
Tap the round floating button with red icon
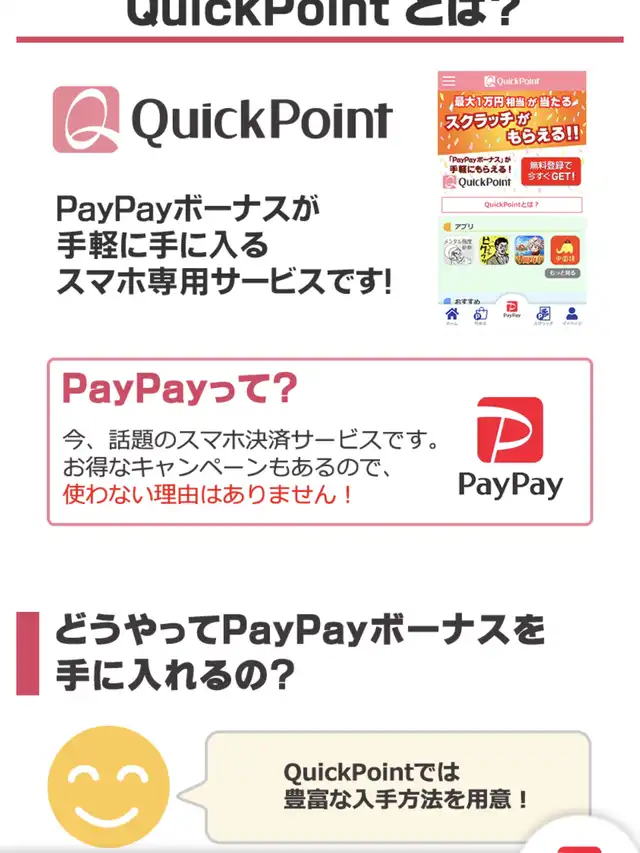[581, 839]
